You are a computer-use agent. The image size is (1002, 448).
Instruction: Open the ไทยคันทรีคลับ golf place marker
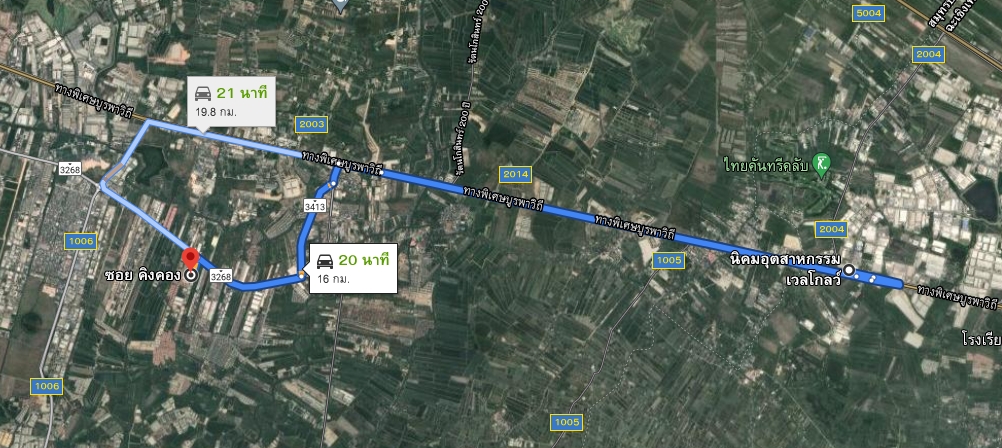tap(821, 162)
